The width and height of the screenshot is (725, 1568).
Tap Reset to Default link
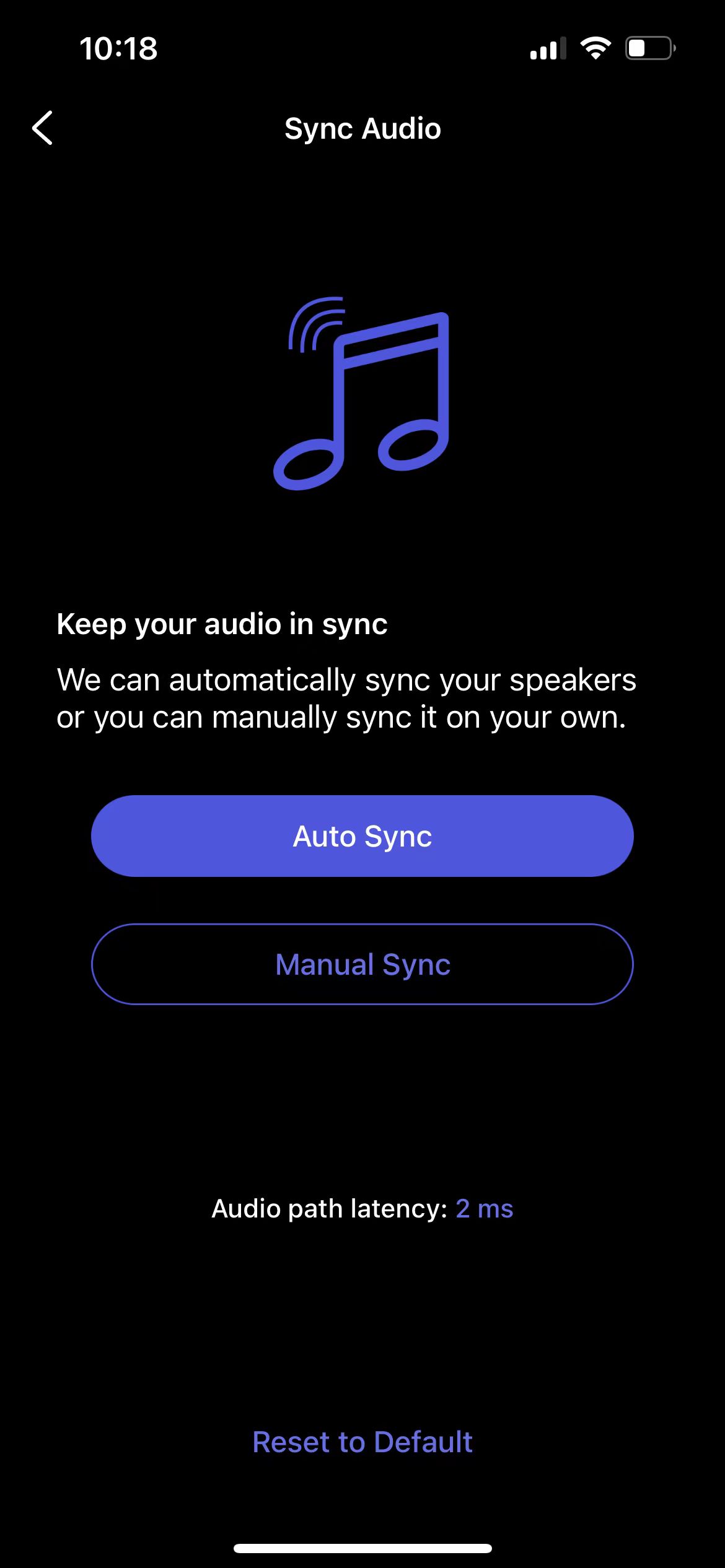(362, 1442)
